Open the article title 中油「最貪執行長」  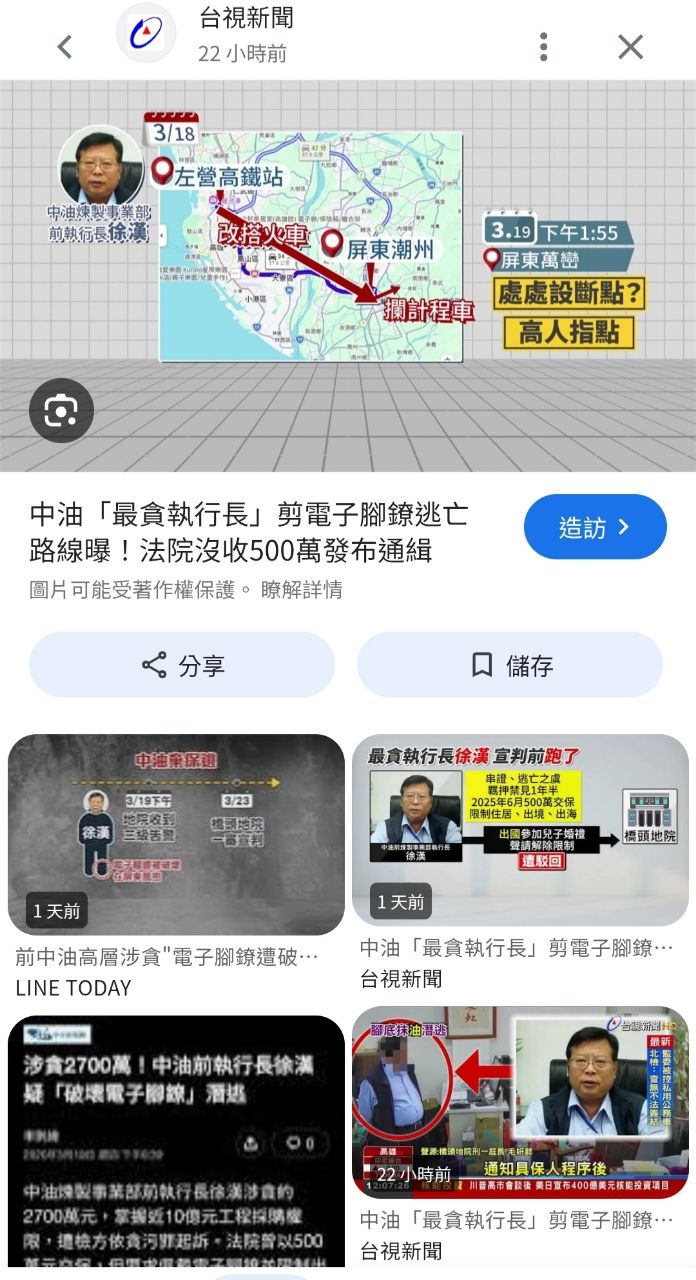click(x=249, y=533)
